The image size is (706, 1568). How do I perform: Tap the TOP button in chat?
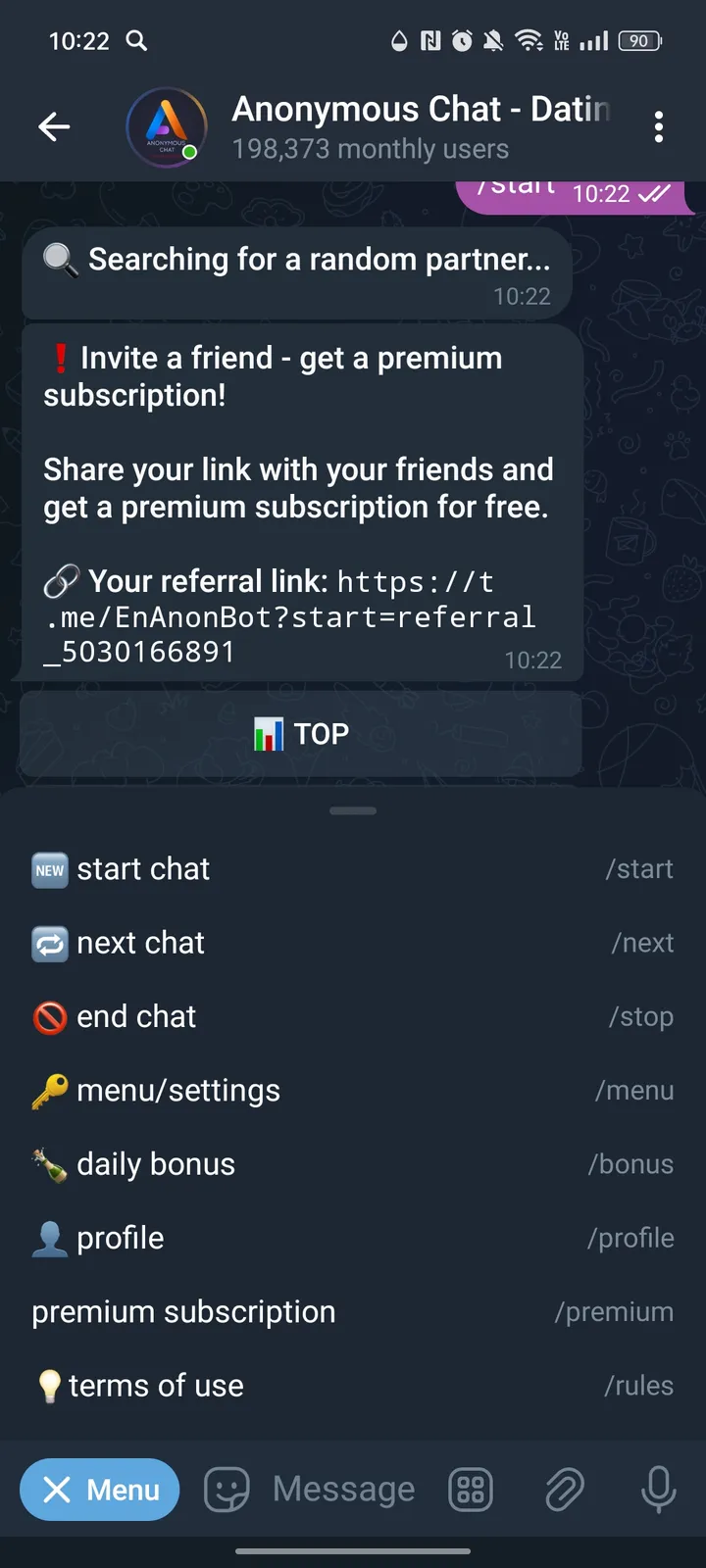300,734
